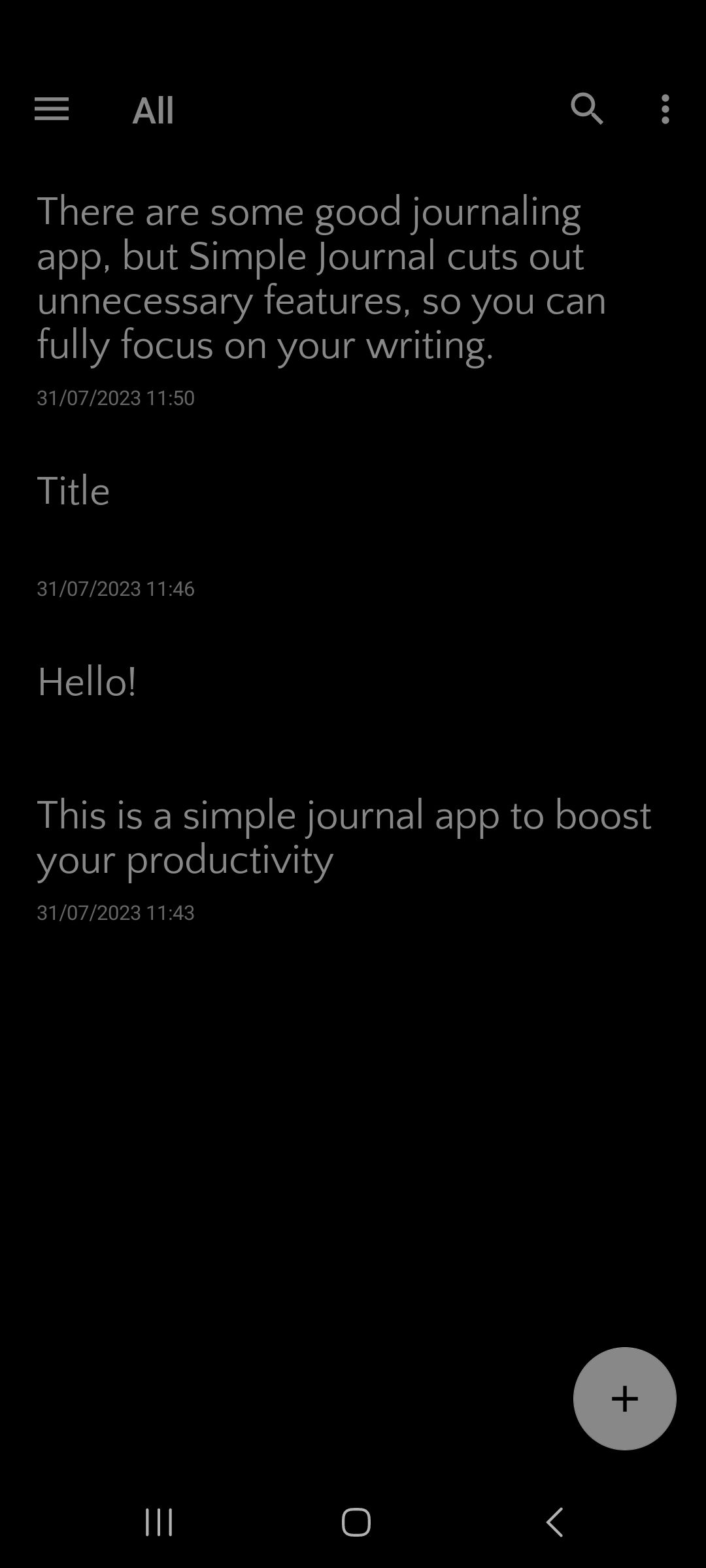Select the hamburger icon beside All

(x=52, y=110)
